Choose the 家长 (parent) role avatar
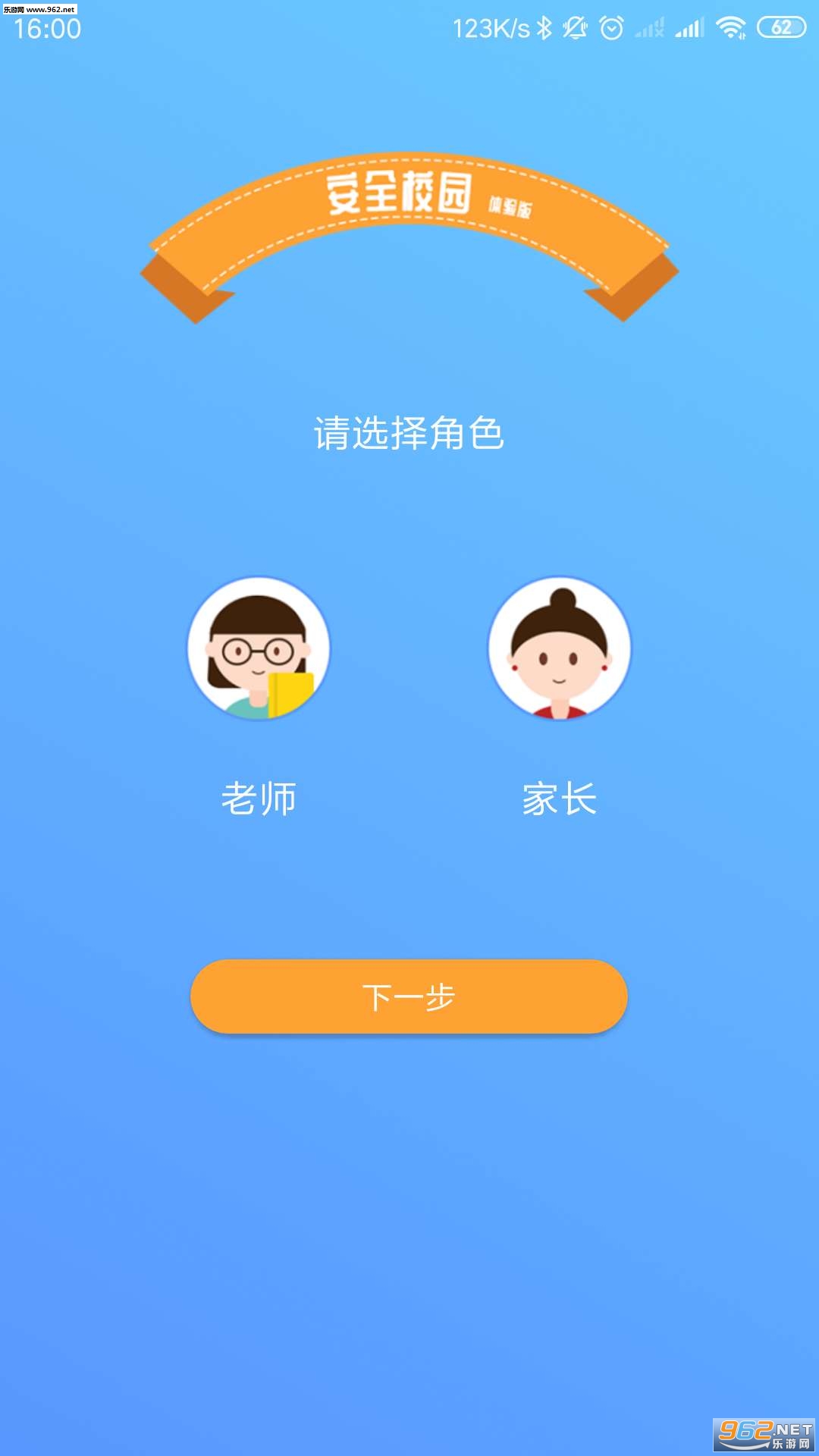 (560, 648)
